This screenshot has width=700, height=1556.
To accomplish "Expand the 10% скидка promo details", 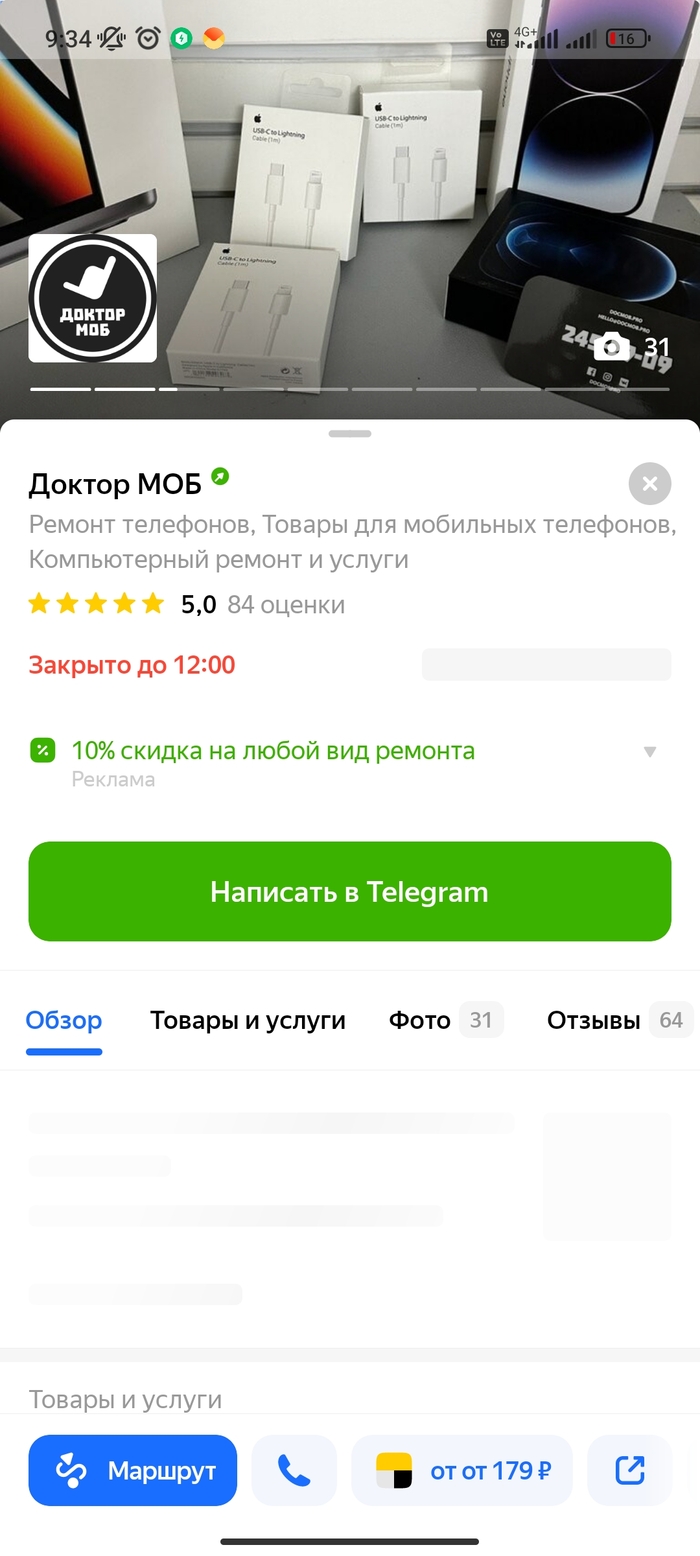I will point(649,752).
